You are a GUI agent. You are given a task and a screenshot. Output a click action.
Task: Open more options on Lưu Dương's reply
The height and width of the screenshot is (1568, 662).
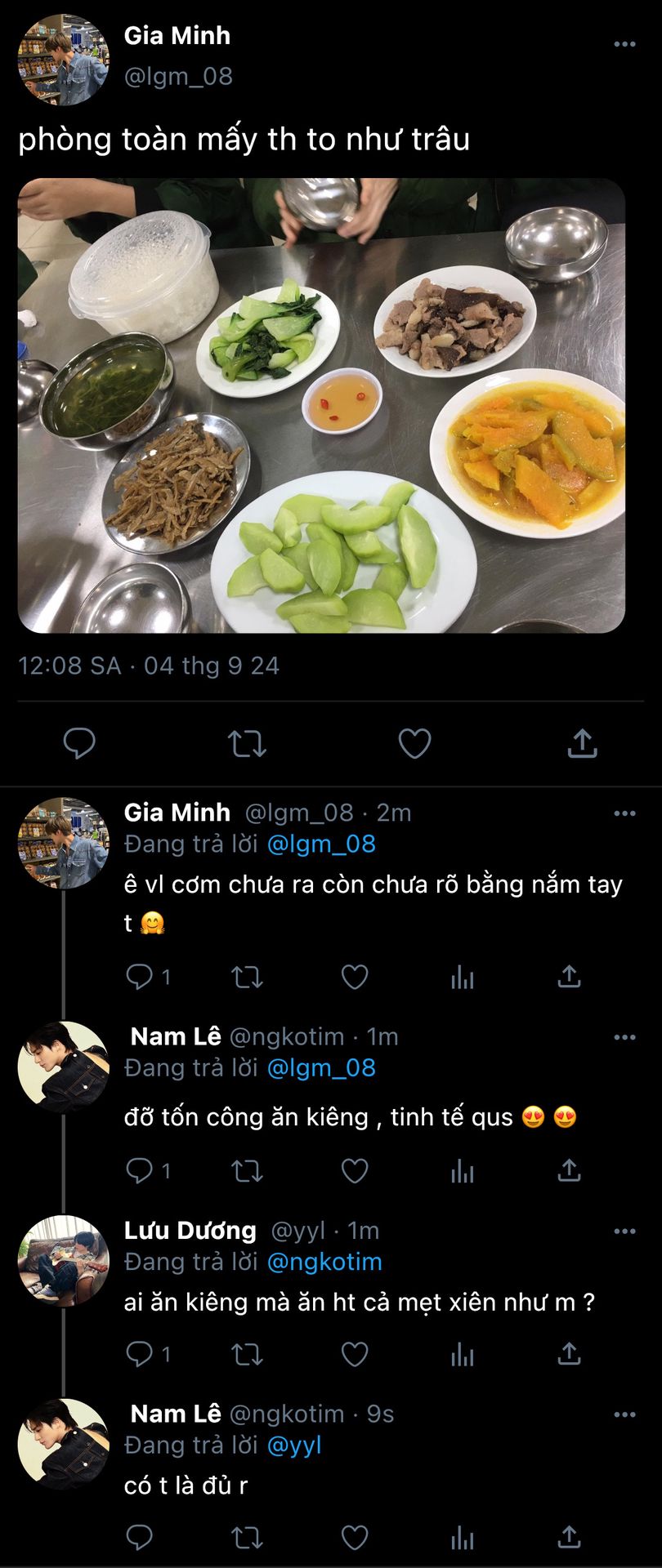(624, 1232)
